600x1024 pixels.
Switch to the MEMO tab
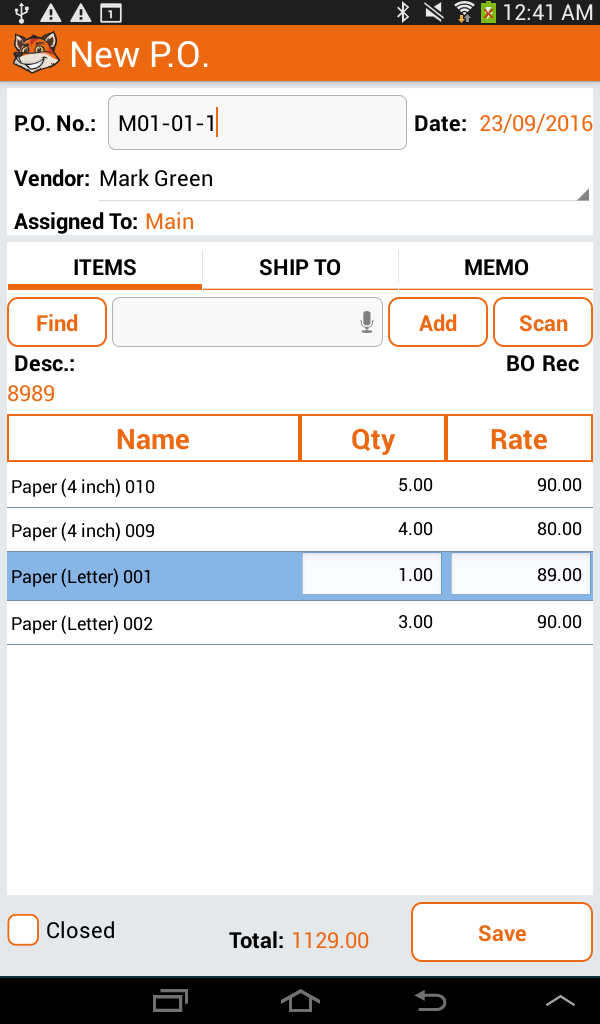click(496, 268)
